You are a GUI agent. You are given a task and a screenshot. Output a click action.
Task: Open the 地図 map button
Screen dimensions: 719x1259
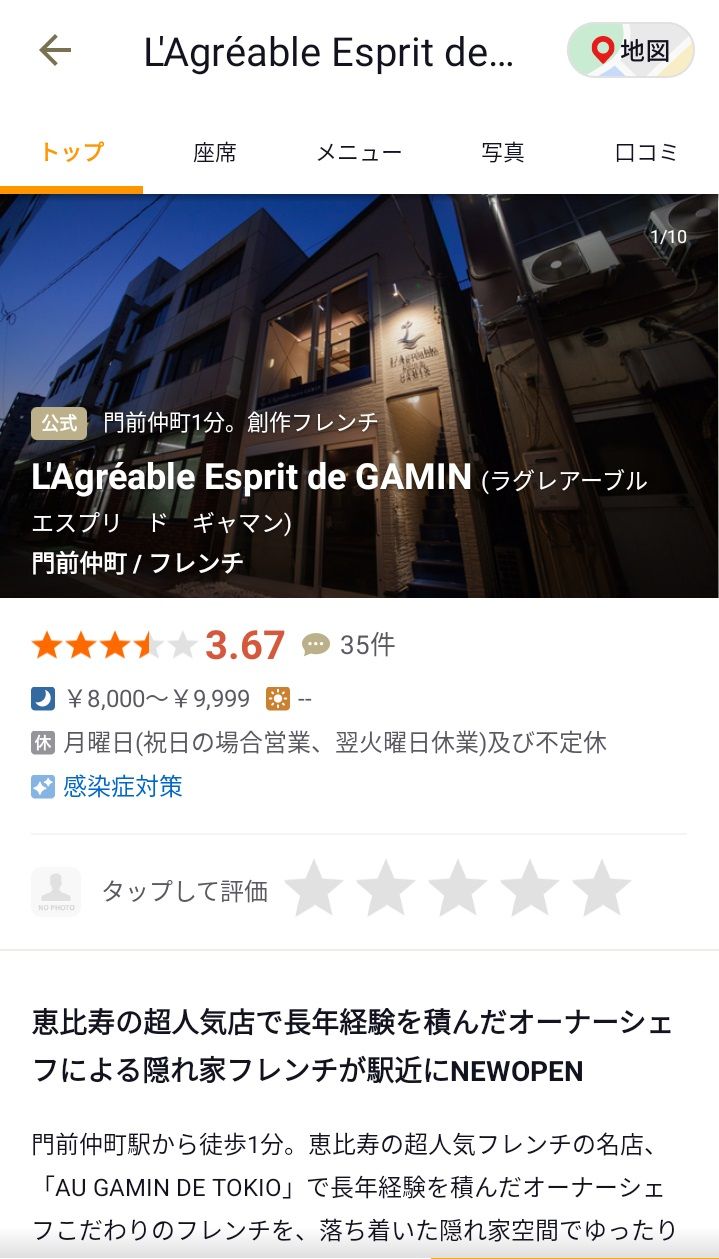click(631, 50)
